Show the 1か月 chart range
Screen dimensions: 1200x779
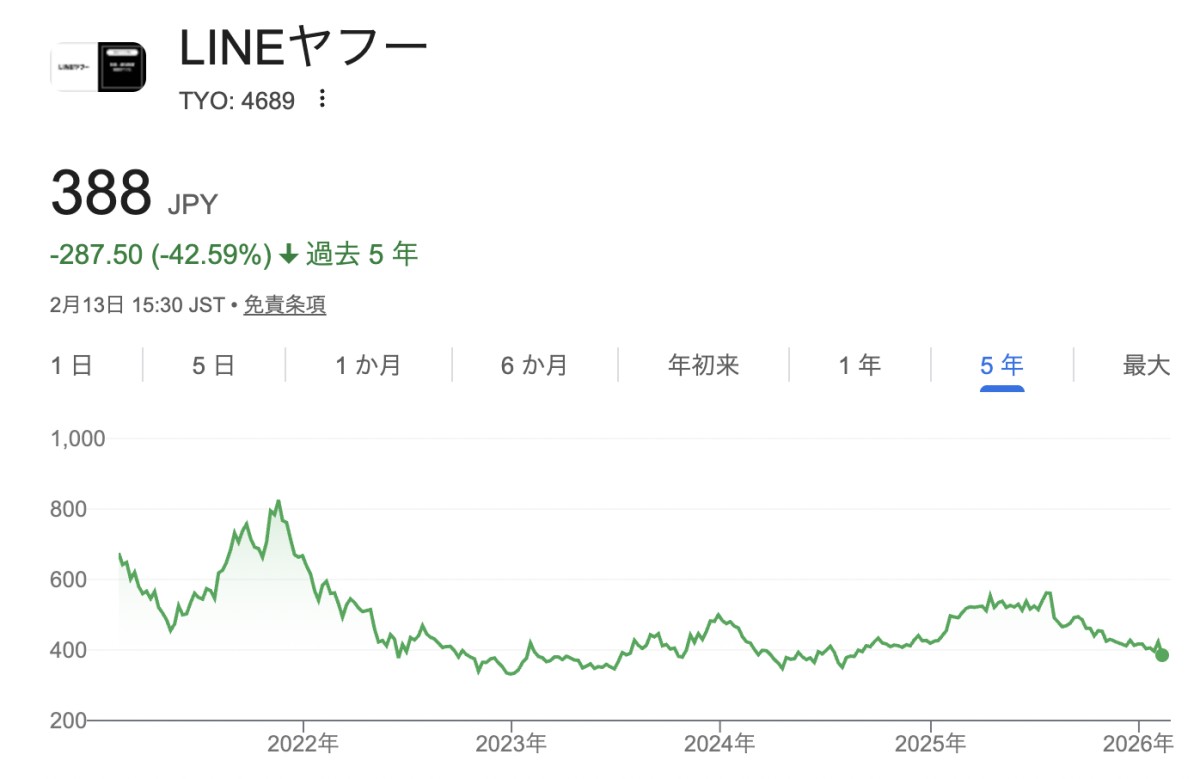pyautogui.click(x=368, y=366)
